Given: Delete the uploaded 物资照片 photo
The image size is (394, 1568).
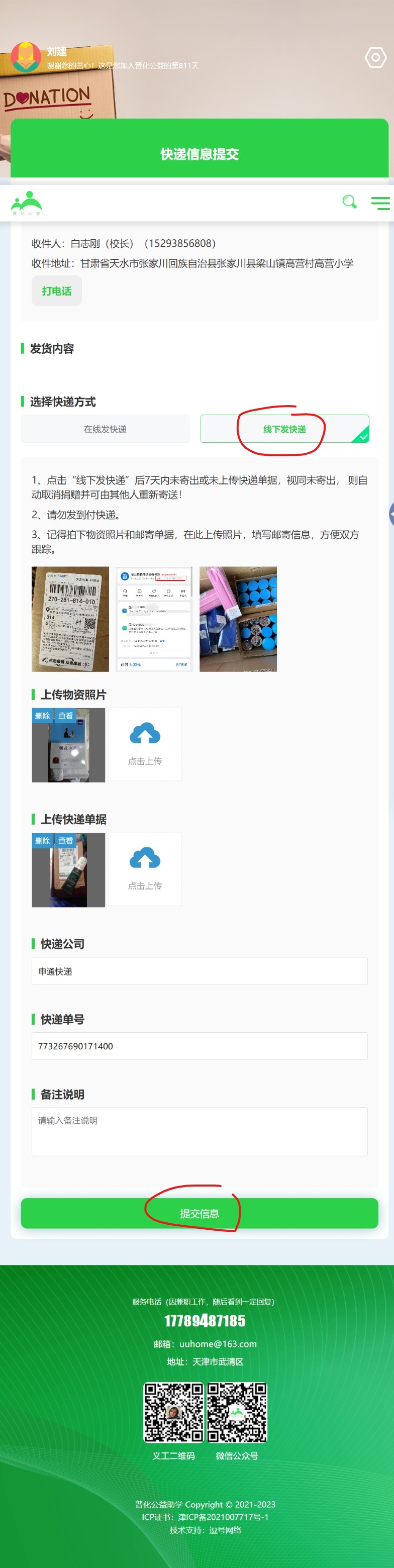Looking at the screenshot, I should click(43, 716).
